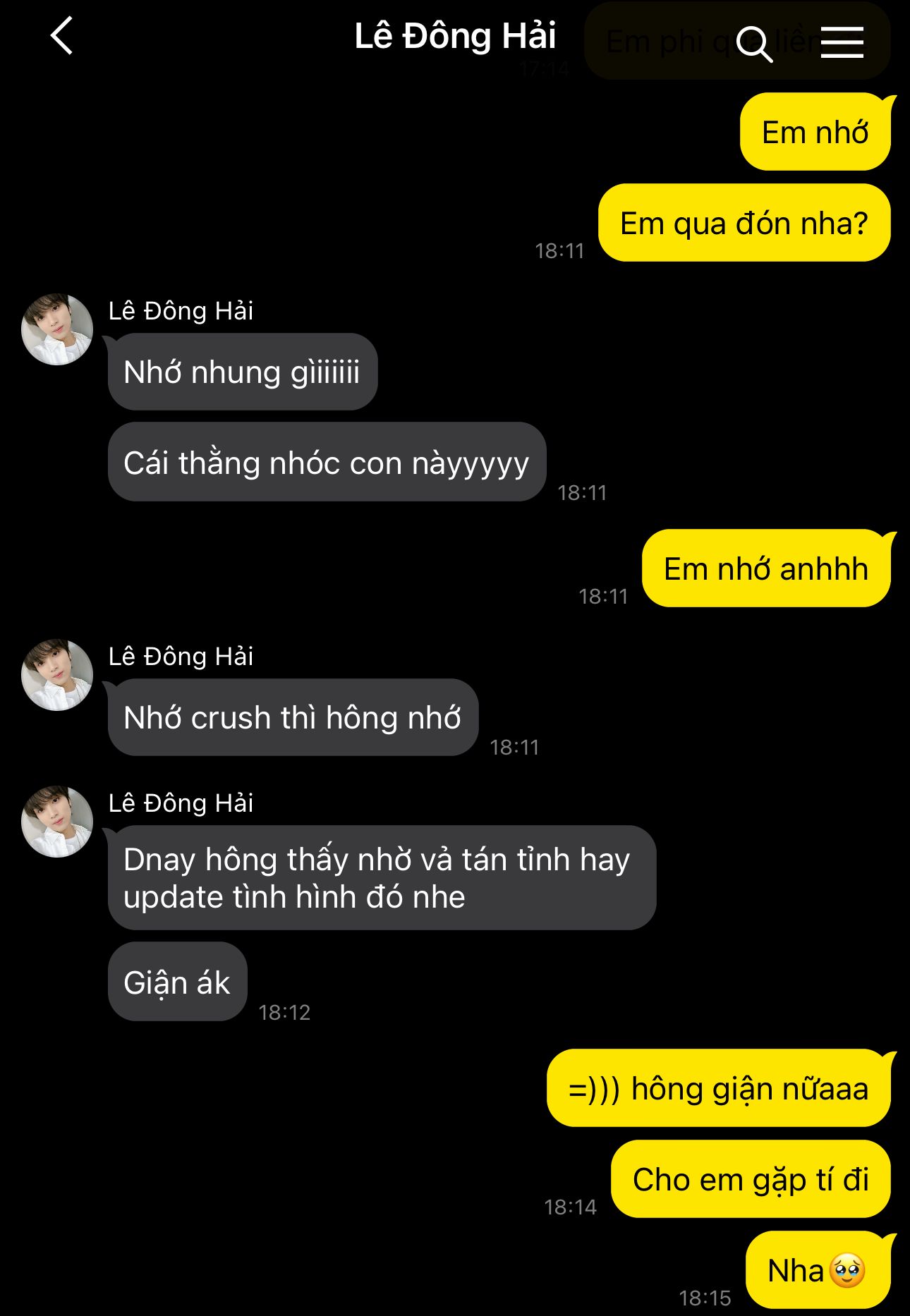Screen dimensions: 910x1316
Task: Search within this conversation
Action: tap(753, 44)
